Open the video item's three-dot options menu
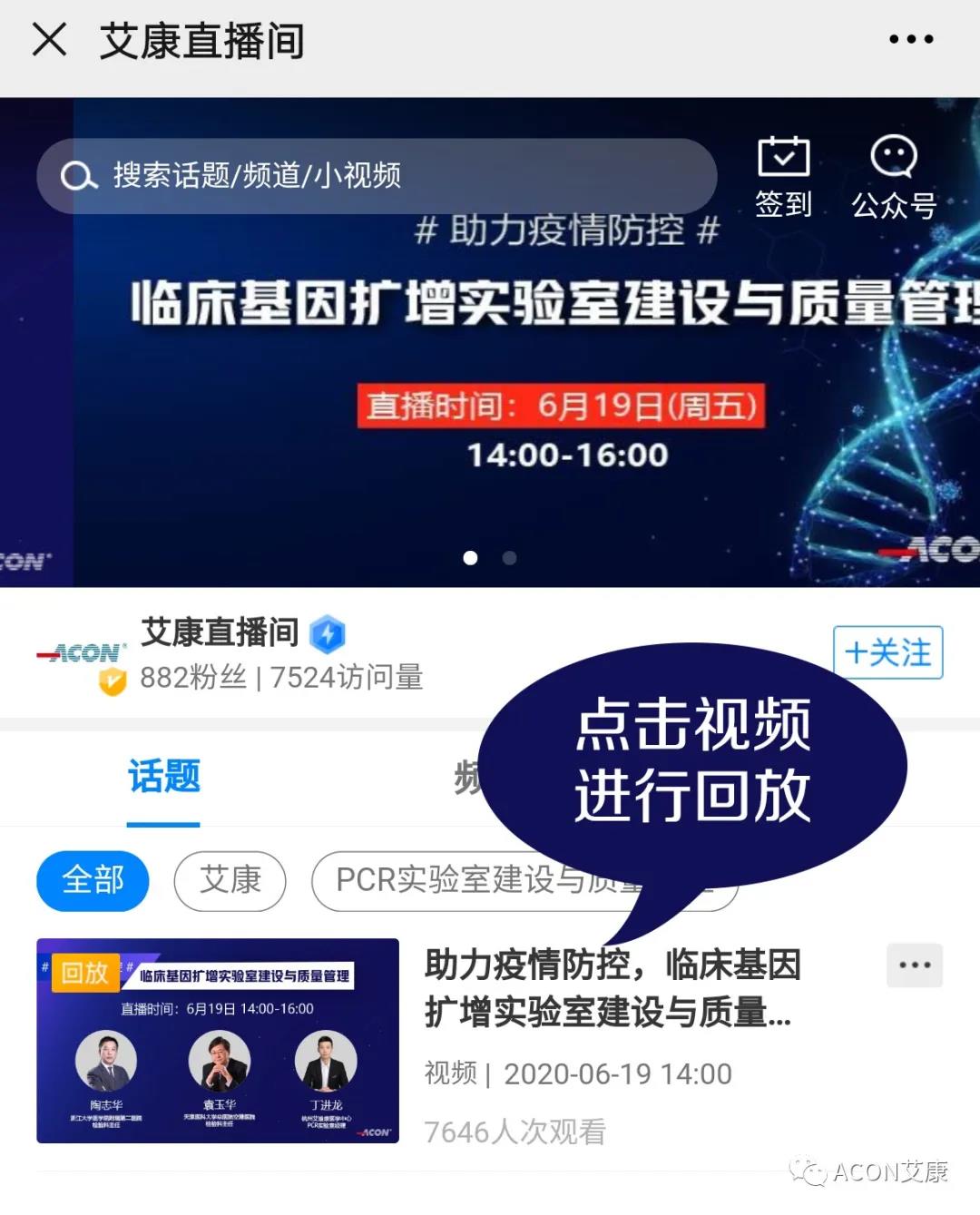The height and width of the screenshot is (1215, 980). pyautogui.click(x=914, y=965)
